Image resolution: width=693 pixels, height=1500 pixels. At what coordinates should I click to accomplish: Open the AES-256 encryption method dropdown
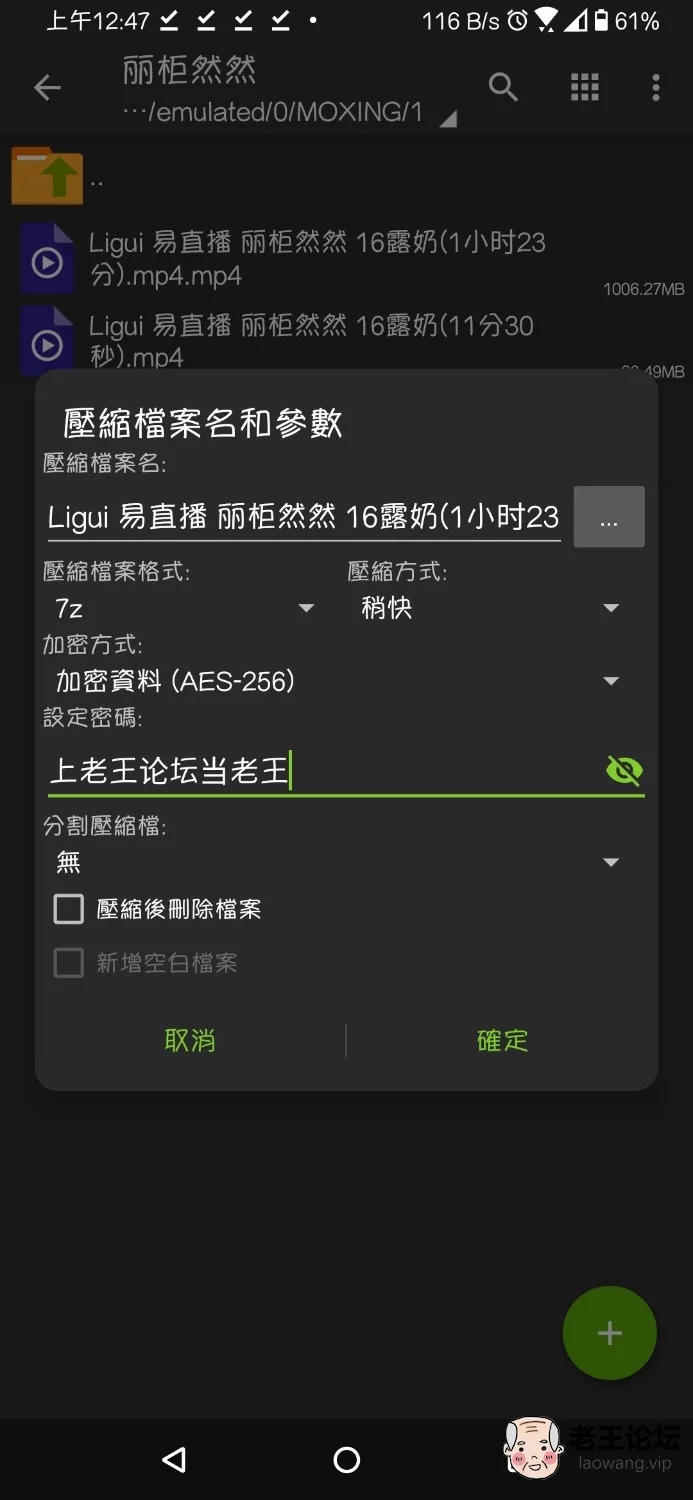(x=339, y=681)
